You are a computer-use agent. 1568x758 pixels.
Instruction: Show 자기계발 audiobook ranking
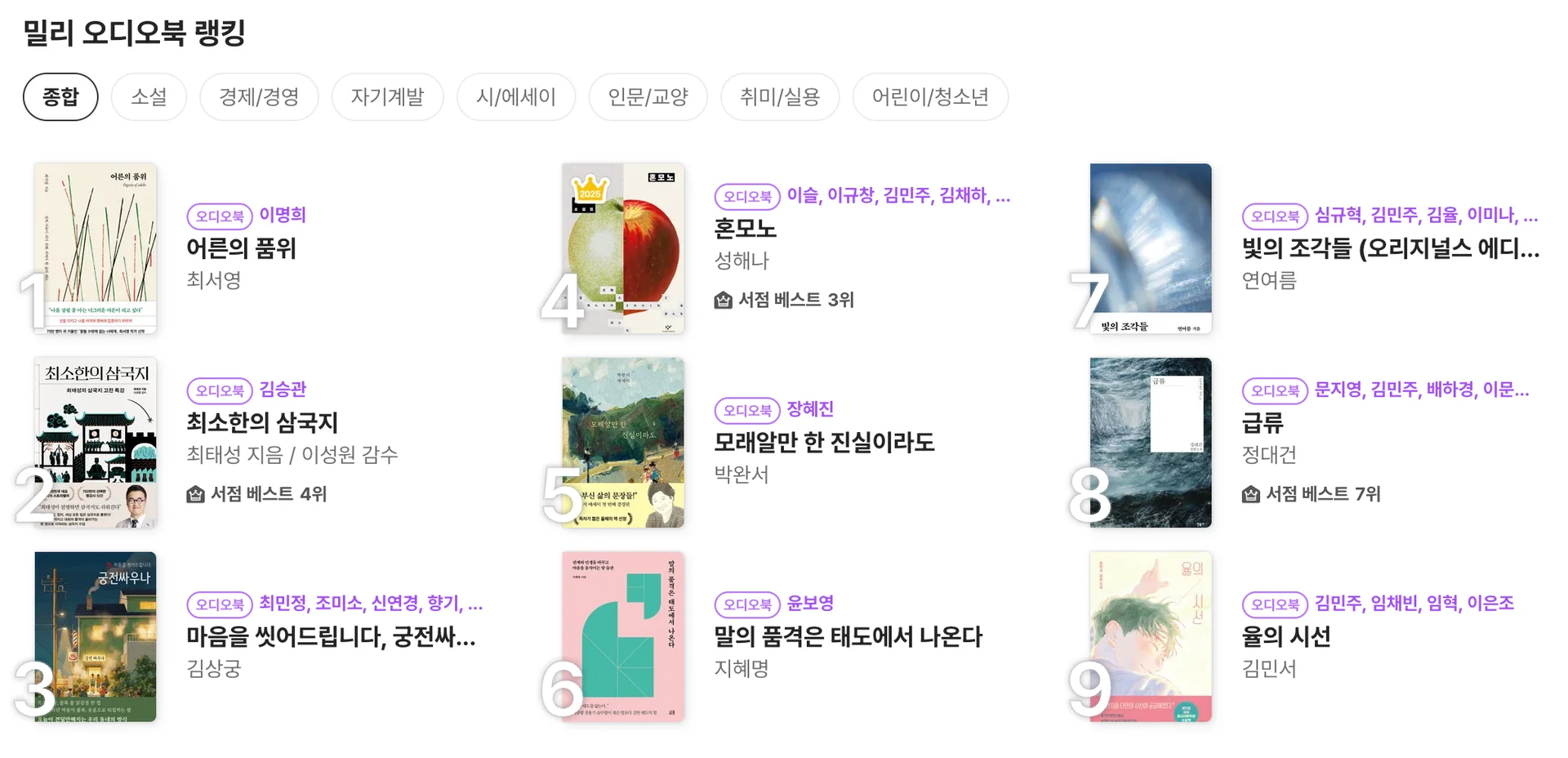tap(387, 97)
